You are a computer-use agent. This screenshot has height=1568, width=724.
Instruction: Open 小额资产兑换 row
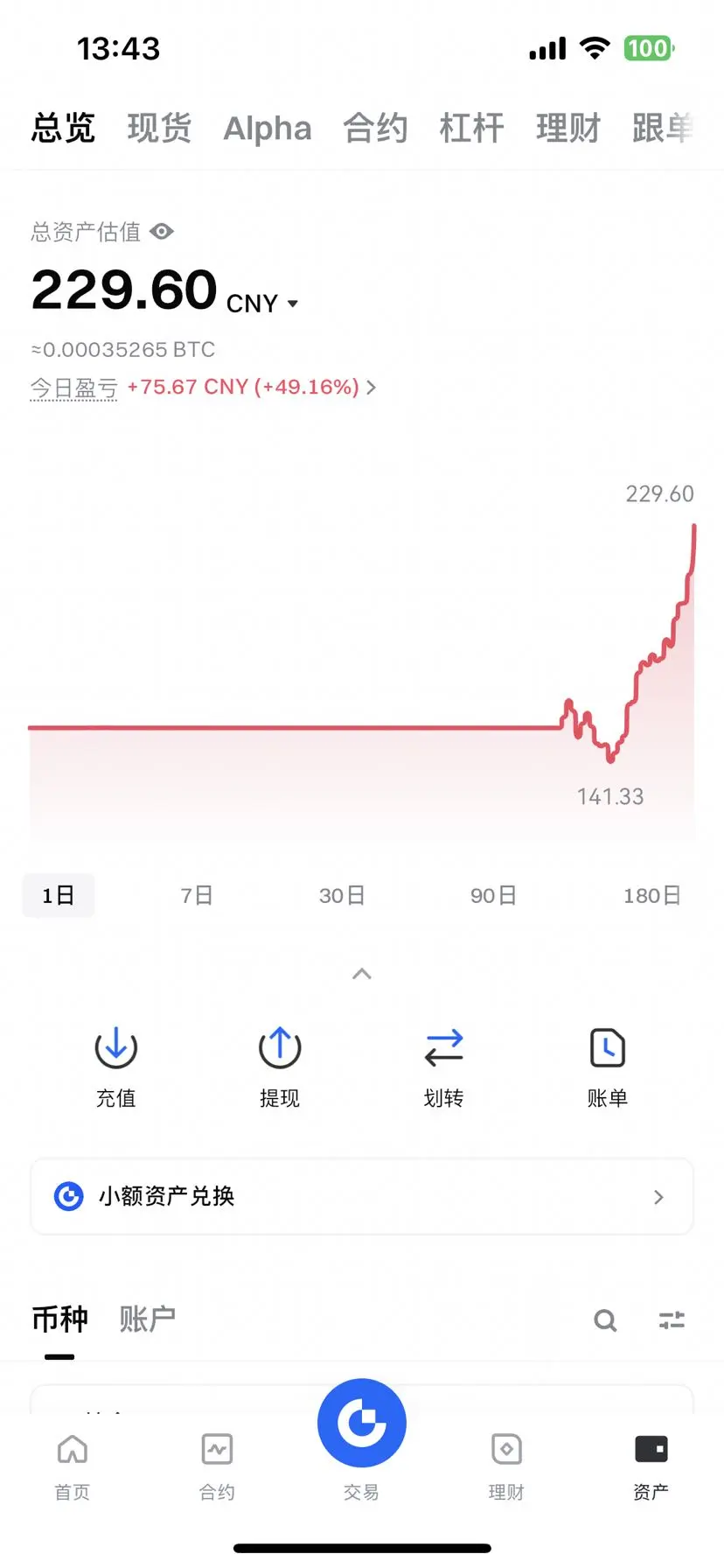tap(362, 1196)
